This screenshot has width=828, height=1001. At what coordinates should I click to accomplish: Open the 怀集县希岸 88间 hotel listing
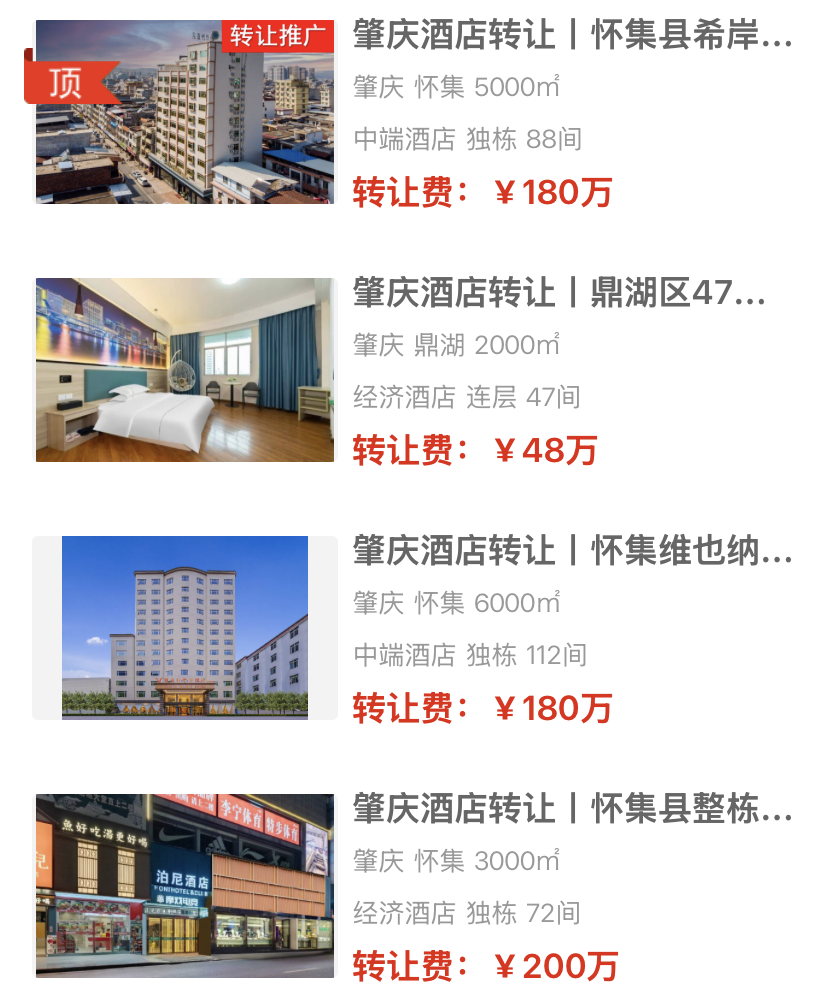click(572, 37)
